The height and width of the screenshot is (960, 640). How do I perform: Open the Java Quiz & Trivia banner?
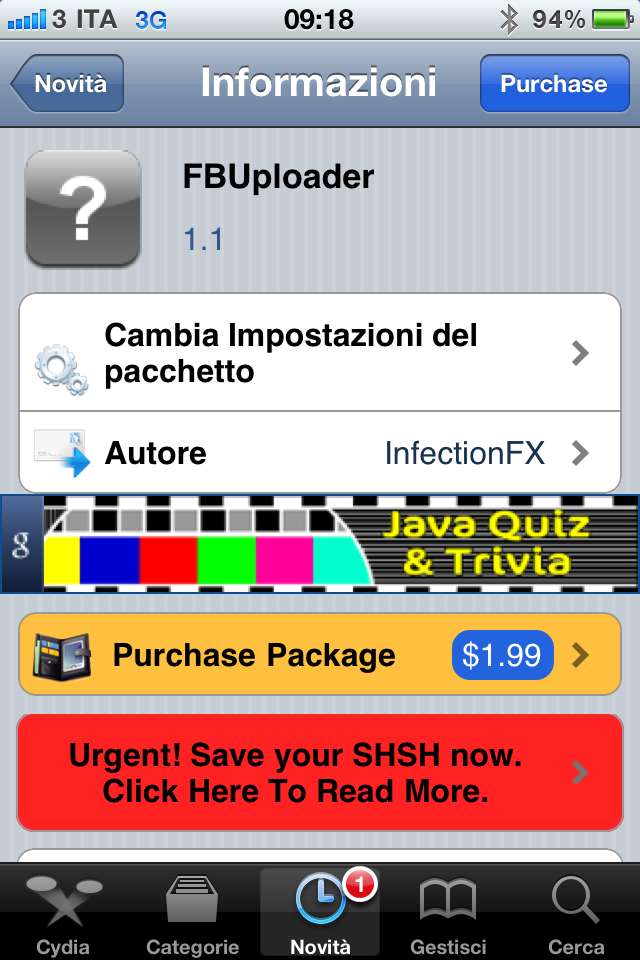[320, 543]
